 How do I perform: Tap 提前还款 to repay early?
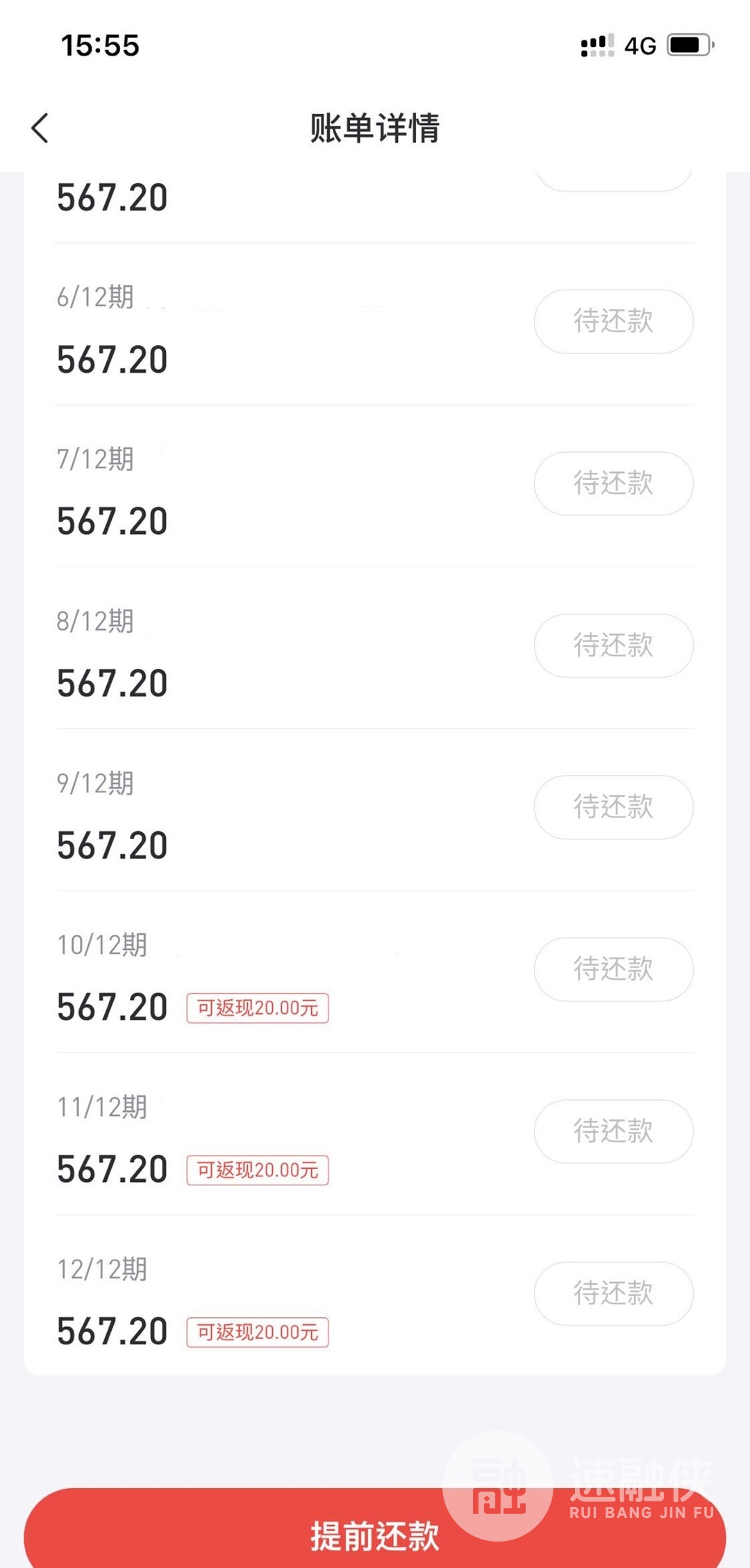pos(375,1528)
